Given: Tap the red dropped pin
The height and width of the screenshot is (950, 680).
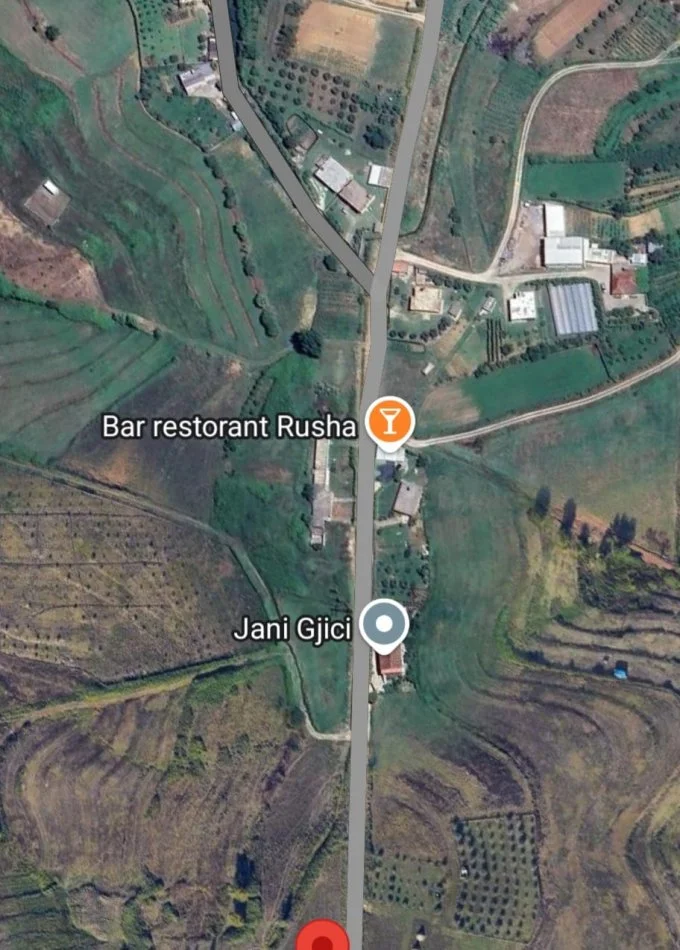Looking at the screenshot, I should (x=322, y=935).
